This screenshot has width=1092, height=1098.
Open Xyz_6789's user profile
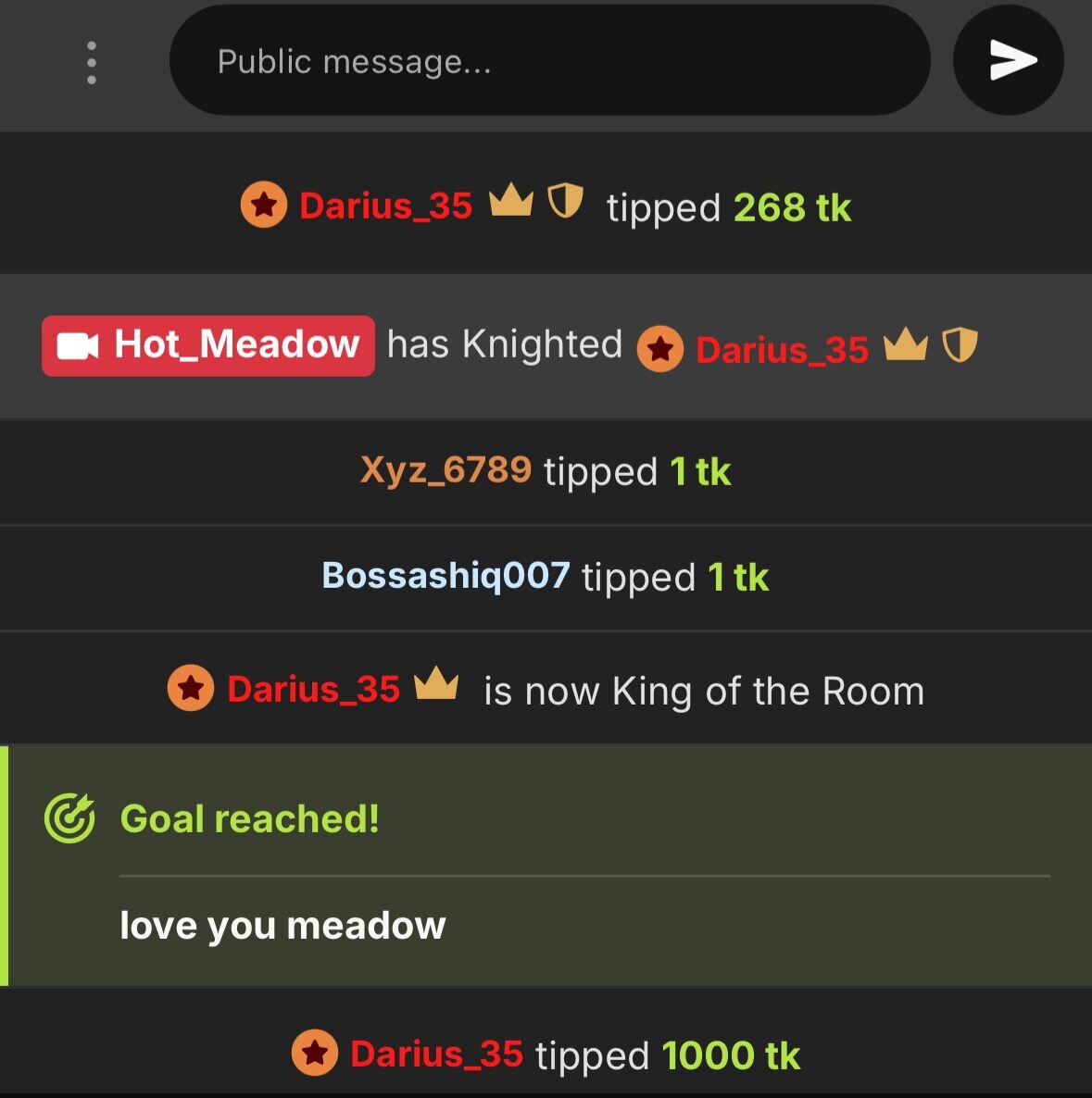click(x=446, y=470)
